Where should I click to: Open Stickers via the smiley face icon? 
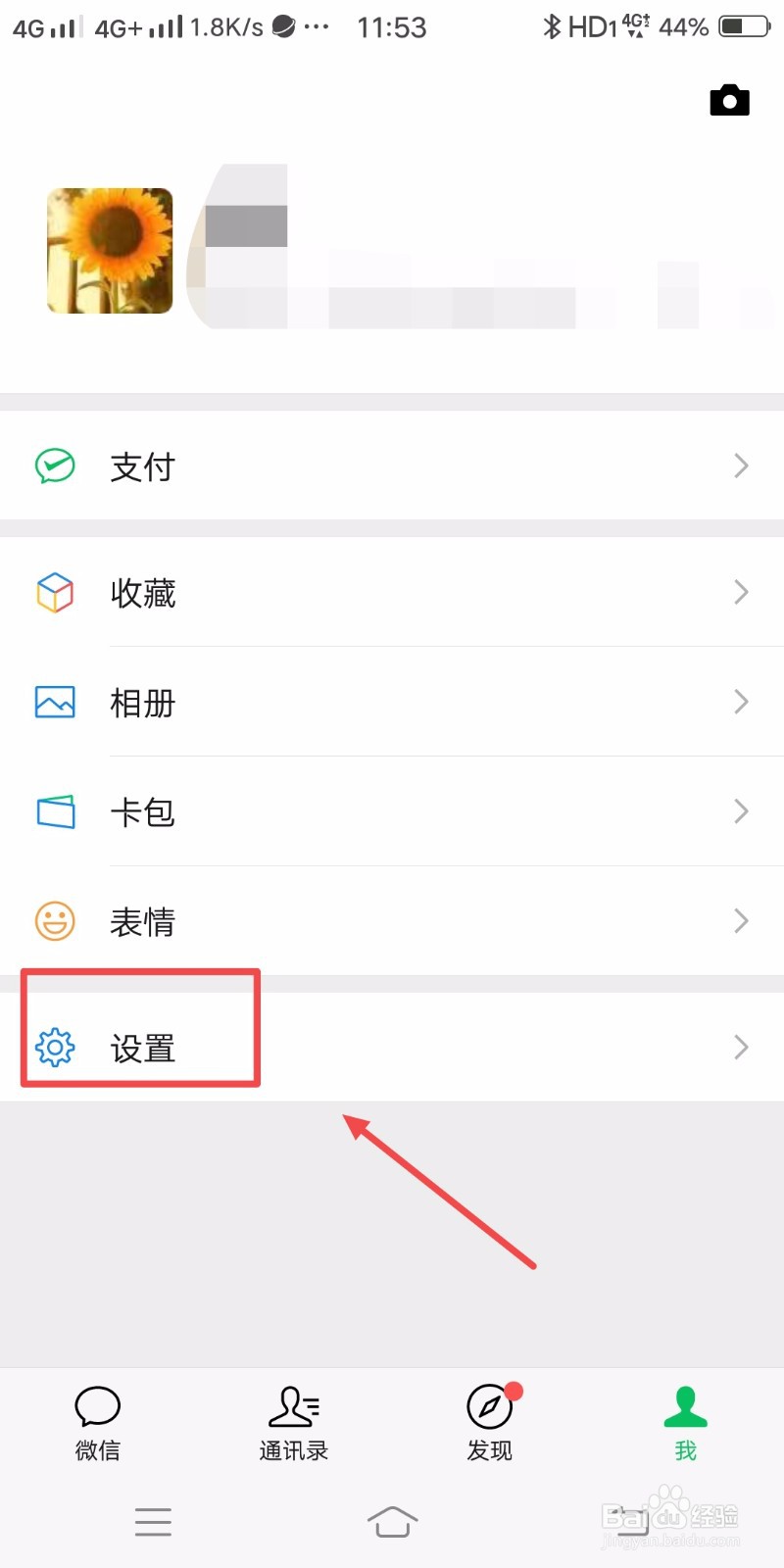click(x=56, y=921)
